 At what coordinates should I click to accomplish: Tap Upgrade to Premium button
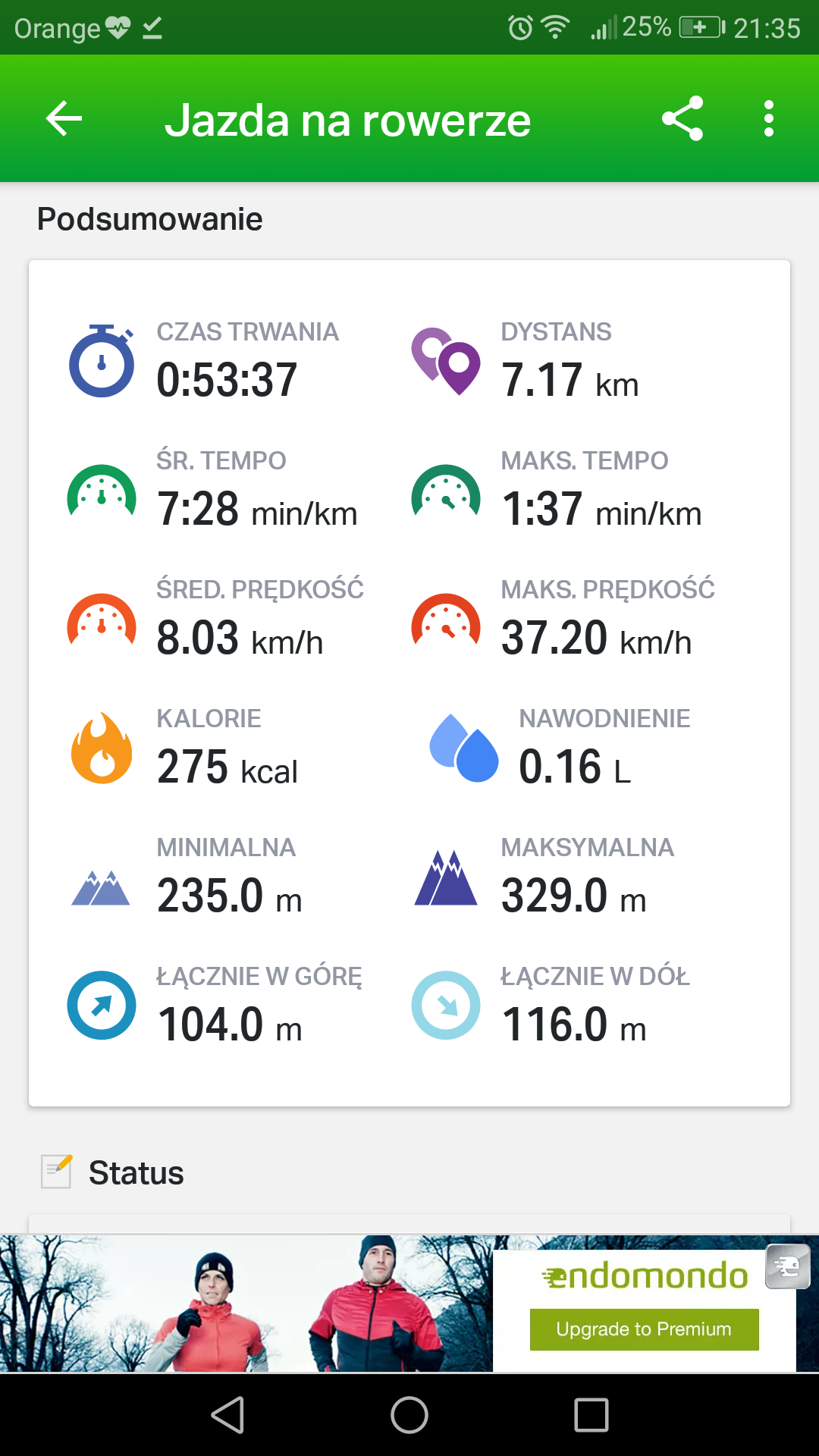tap(644, 1329)
